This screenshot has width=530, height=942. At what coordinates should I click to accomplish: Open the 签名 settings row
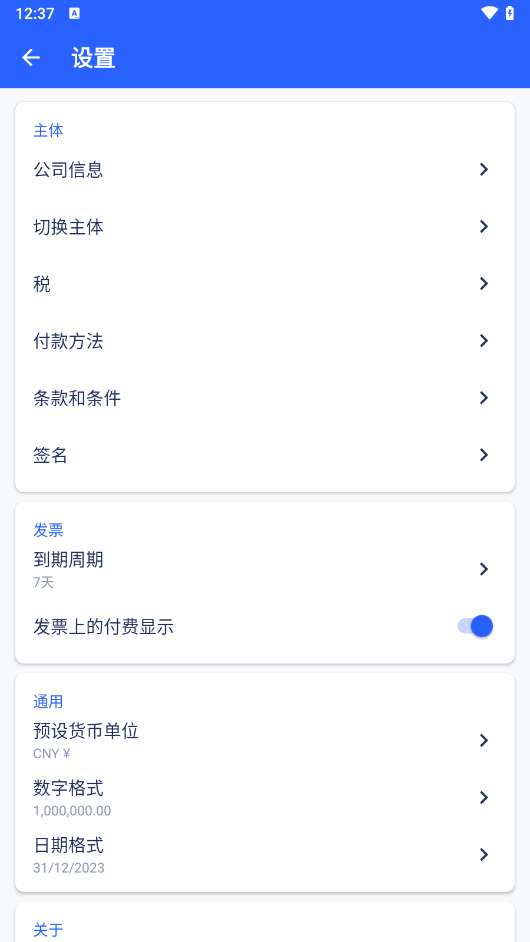(265, 455)
